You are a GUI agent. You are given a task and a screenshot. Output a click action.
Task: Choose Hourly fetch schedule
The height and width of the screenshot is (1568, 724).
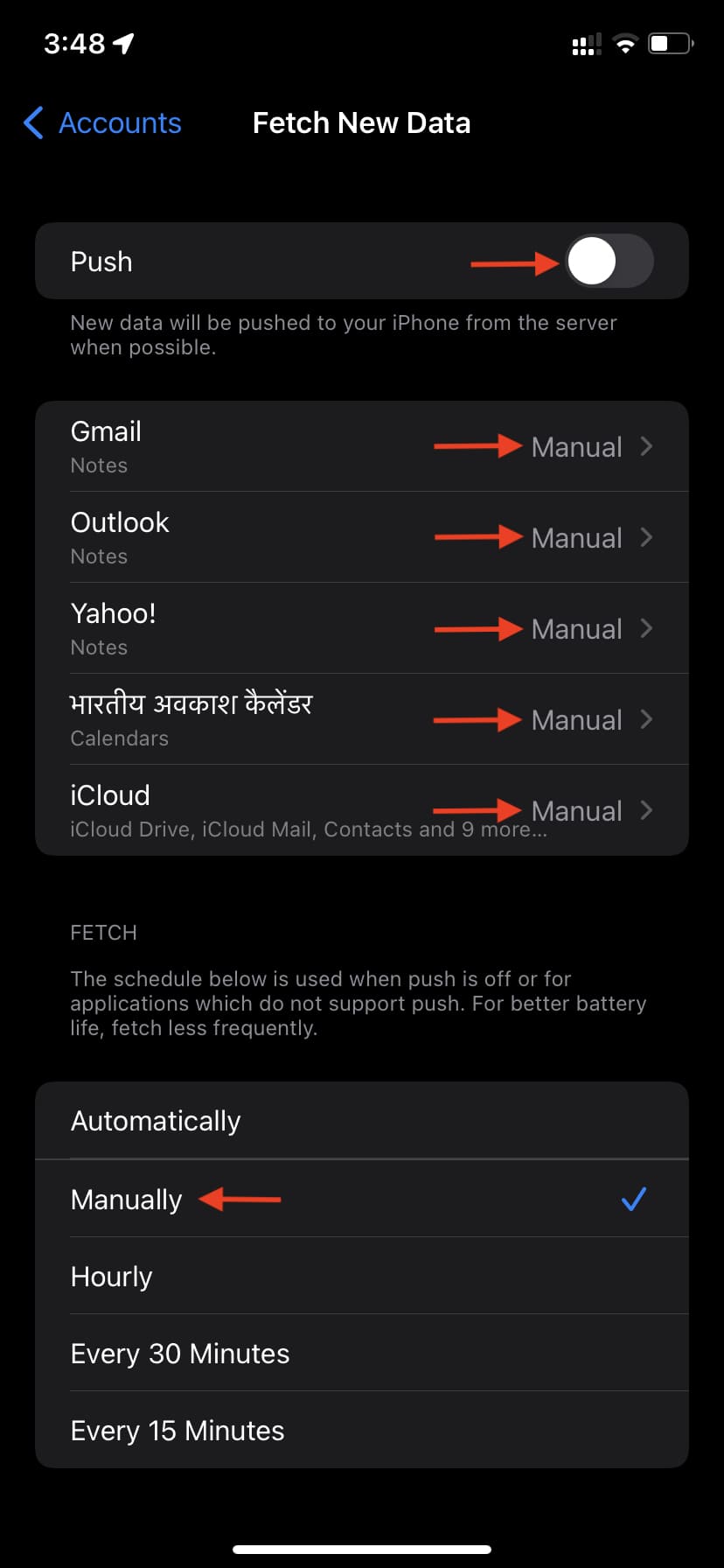pyautogui.click(x=362, y=1276)
